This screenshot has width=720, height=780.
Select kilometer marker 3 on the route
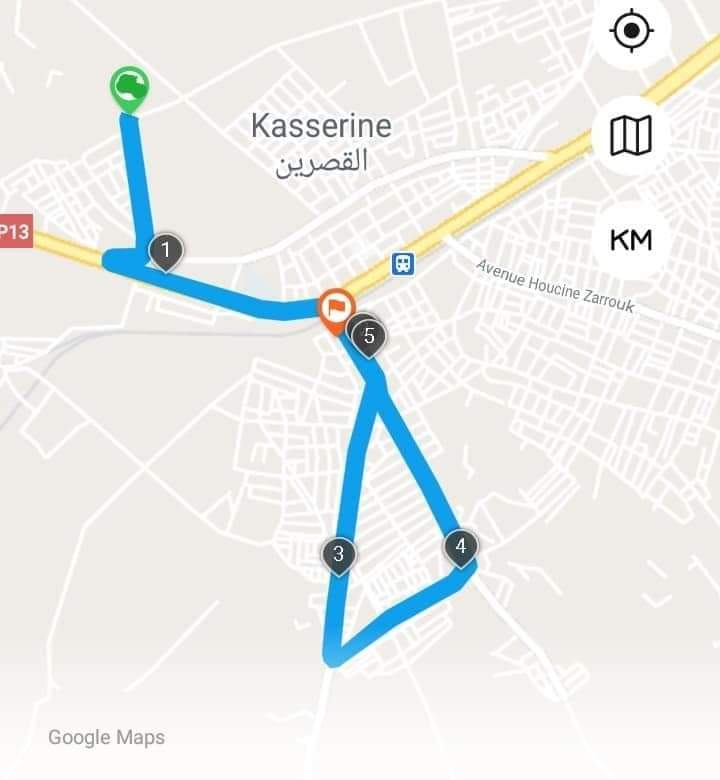(339, 554)
